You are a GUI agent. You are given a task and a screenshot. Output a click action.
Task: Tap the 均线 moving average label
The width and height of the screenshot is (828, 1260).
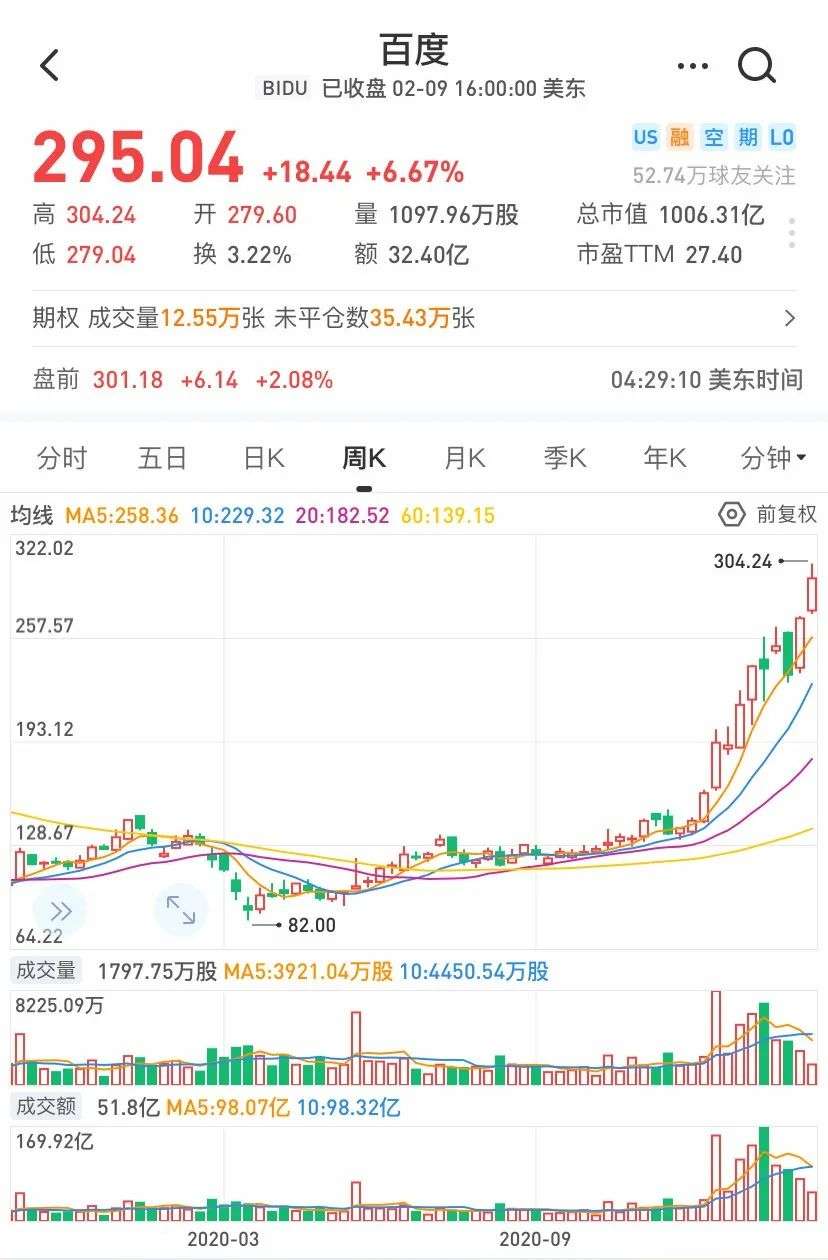32,516
